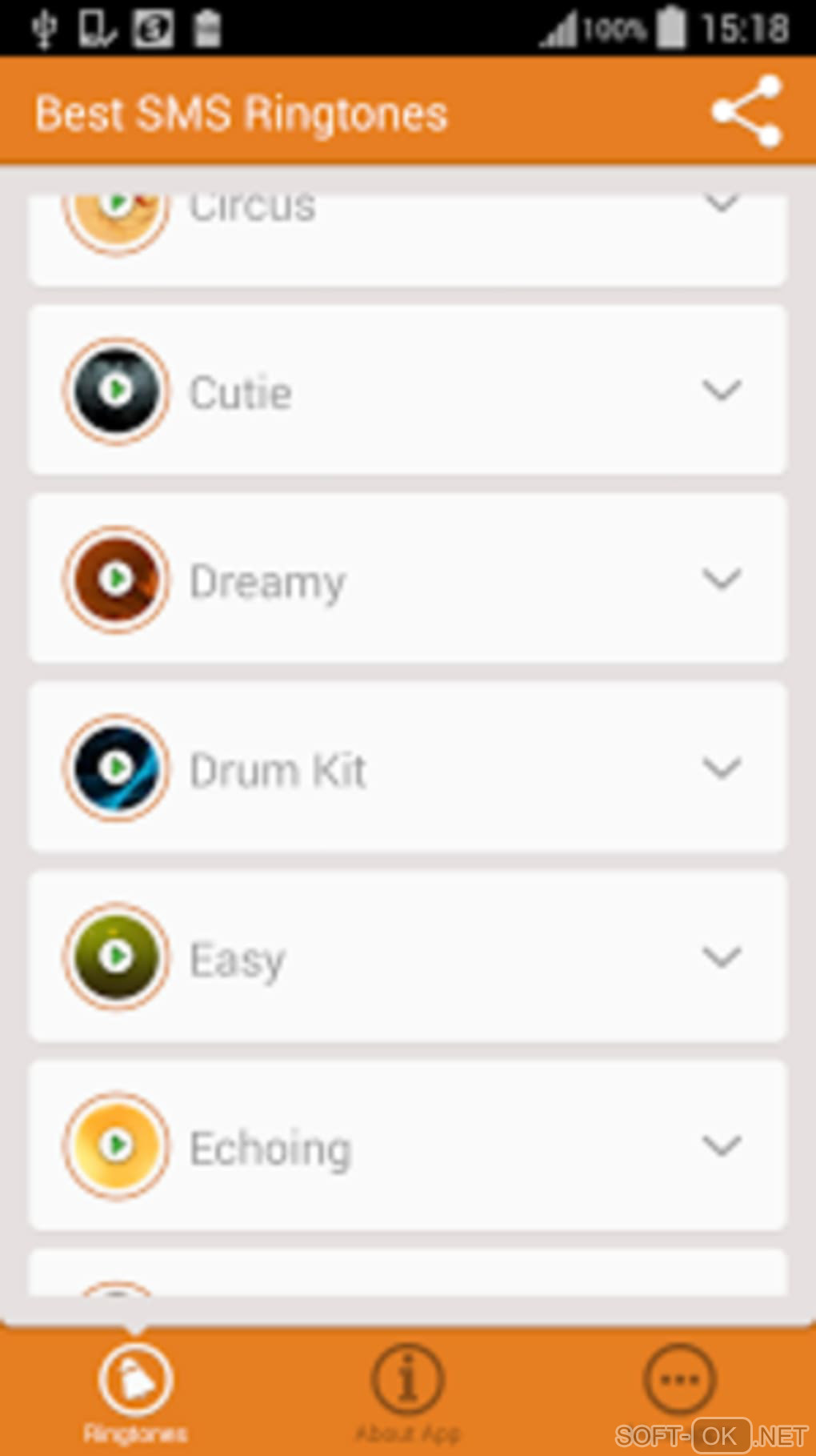Expand options for Circus
Viewport: 816px width, 1456px height.
[x=722, y=204]
